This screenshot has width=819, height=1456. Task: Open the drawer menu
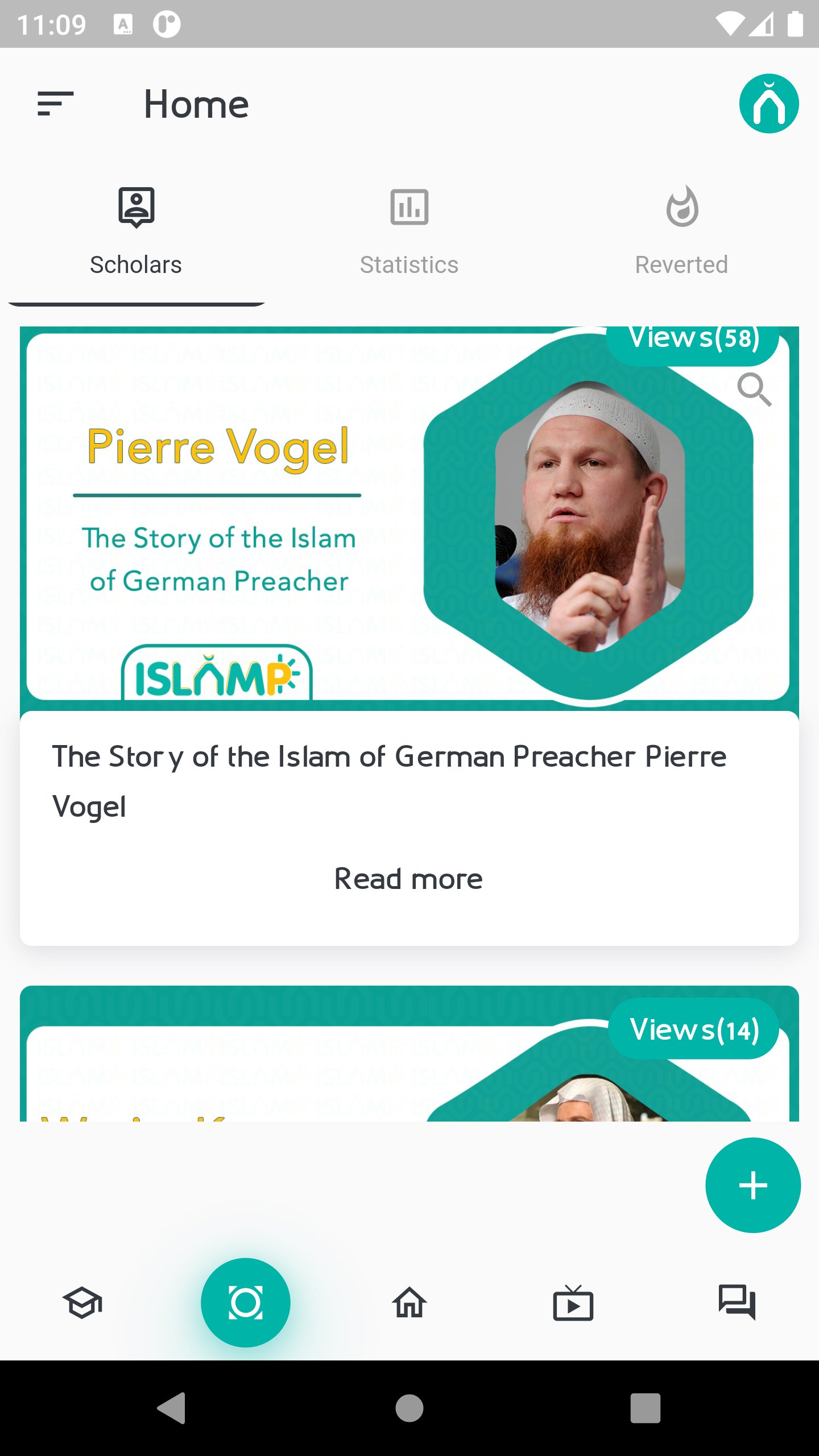(x=55, y=104)
